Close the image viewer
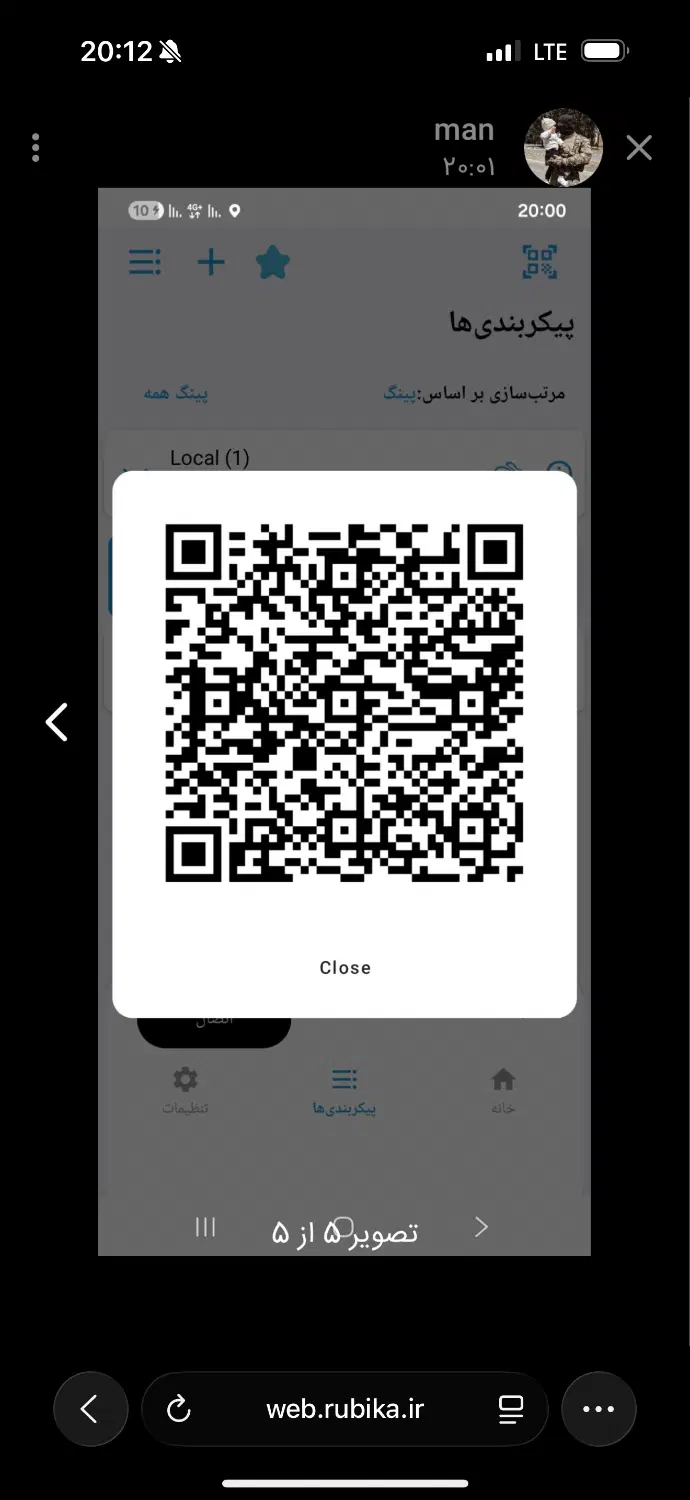This screenshot has height=1500, width=690. tap(639, 148)
